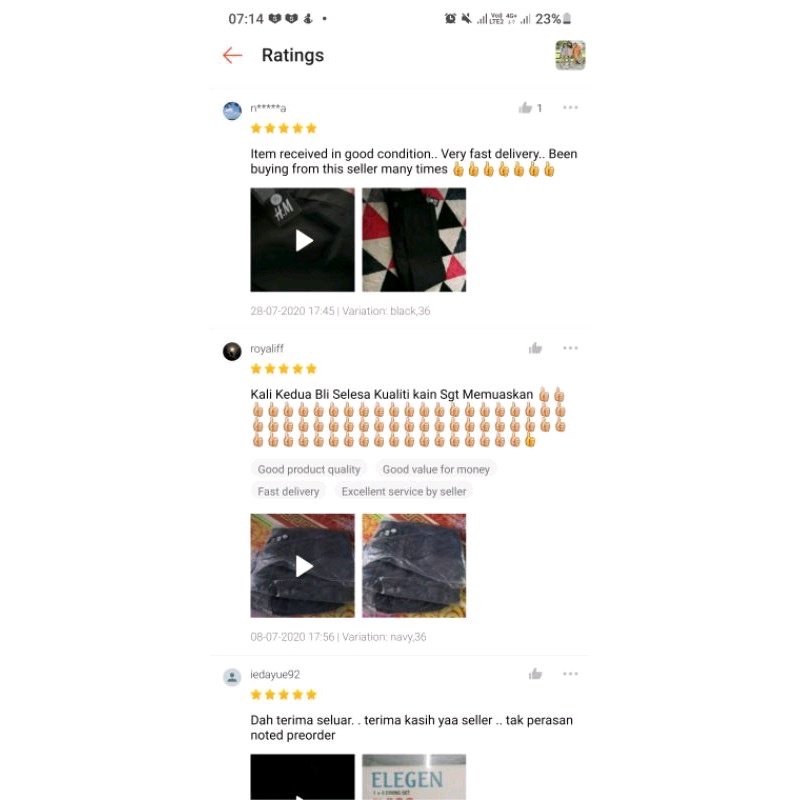This screenshot has width=800, height=800.
Task: Open the ELEGEN photo in iedayue92's review
Action: 414,777
